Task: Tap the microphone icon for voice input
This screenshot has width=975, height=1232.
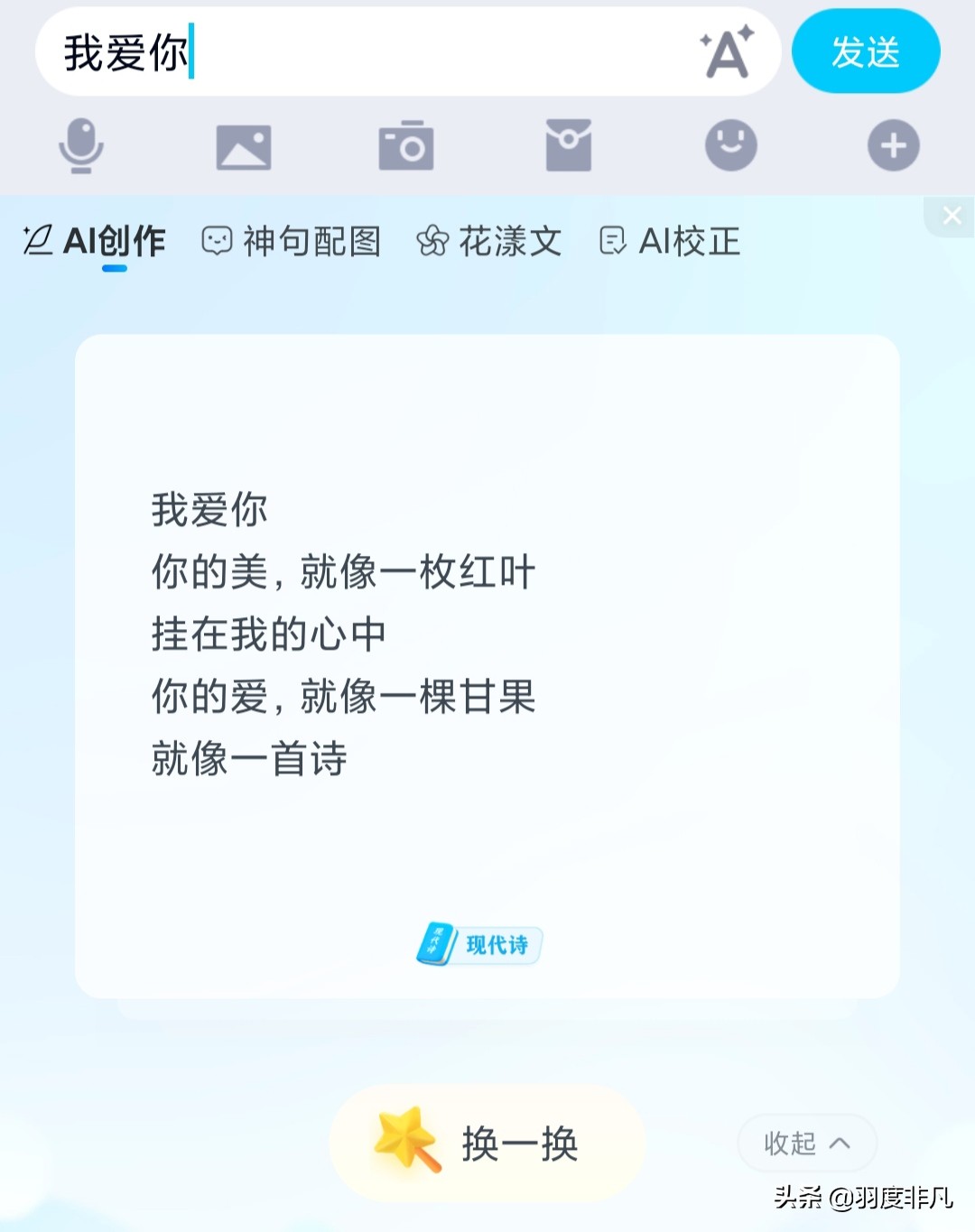Action: (x=82, y=146)
